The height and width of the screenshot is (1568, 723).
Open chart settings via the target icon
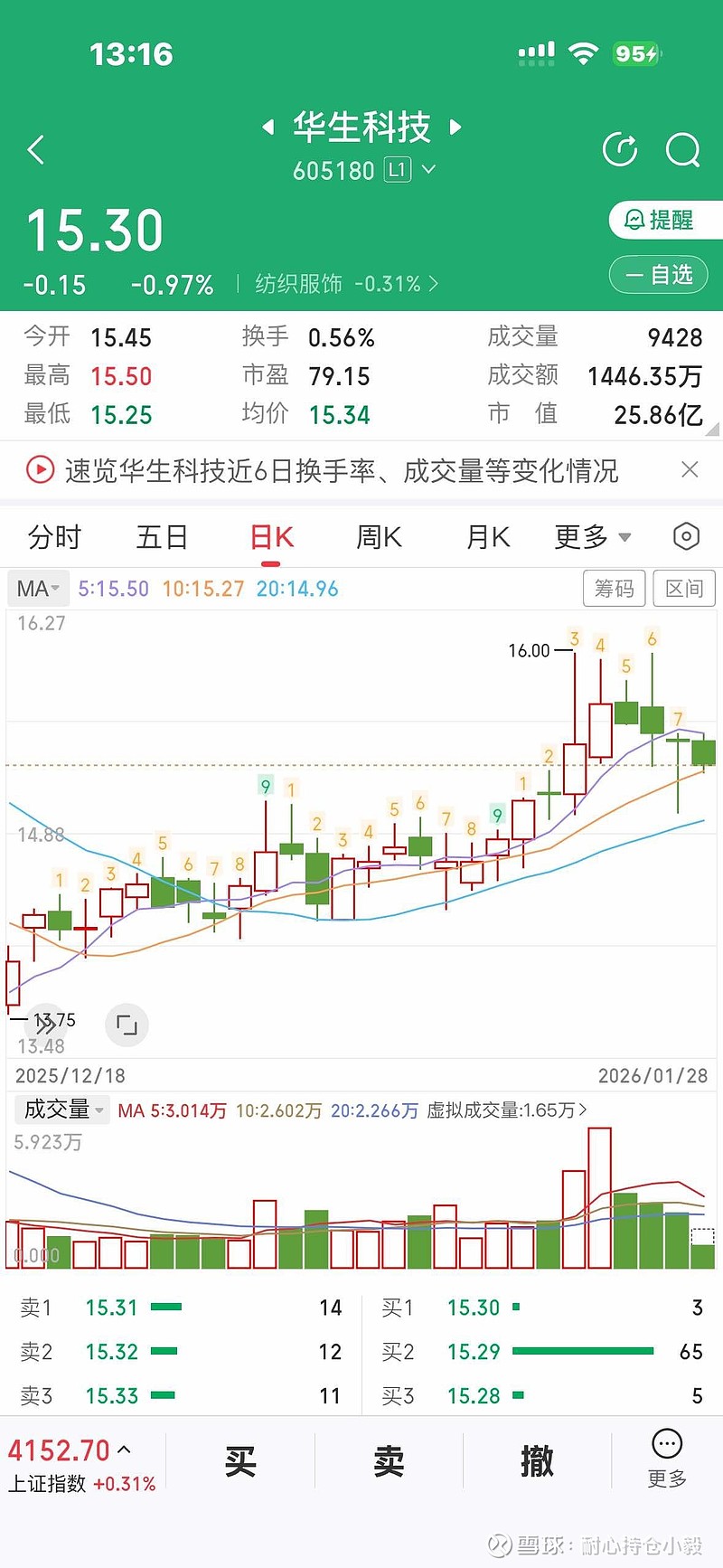(687, 536)
